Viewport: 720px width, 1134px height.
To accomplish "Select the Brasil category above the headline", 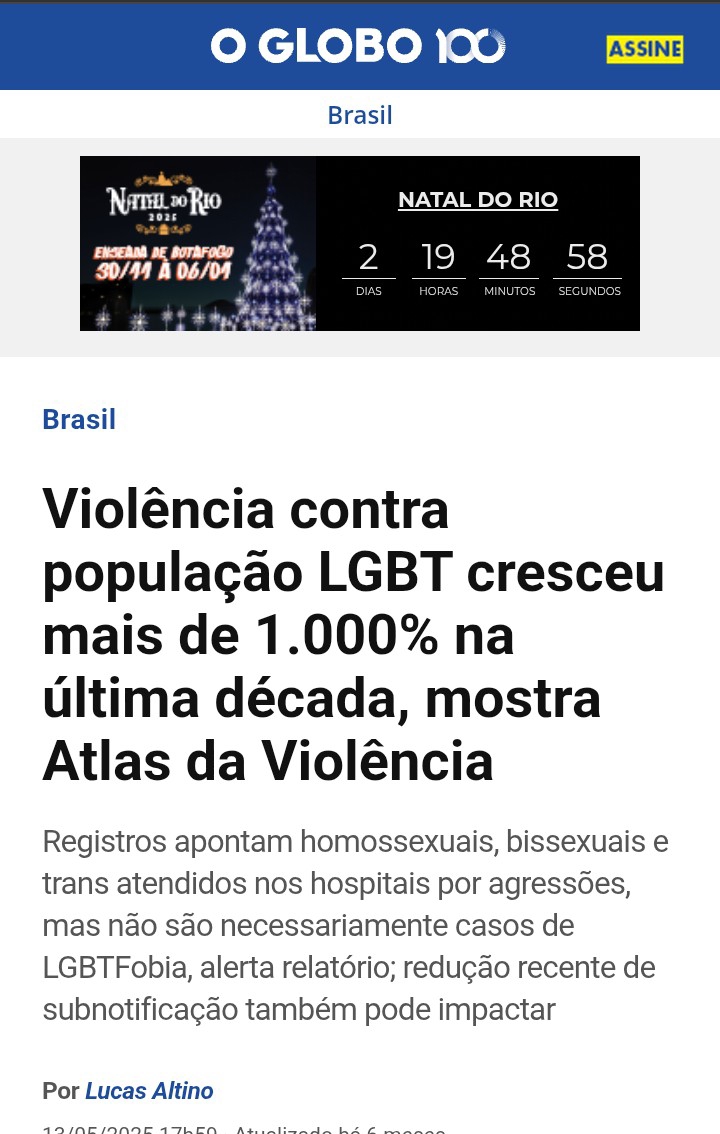I will [x=79, y=419].
